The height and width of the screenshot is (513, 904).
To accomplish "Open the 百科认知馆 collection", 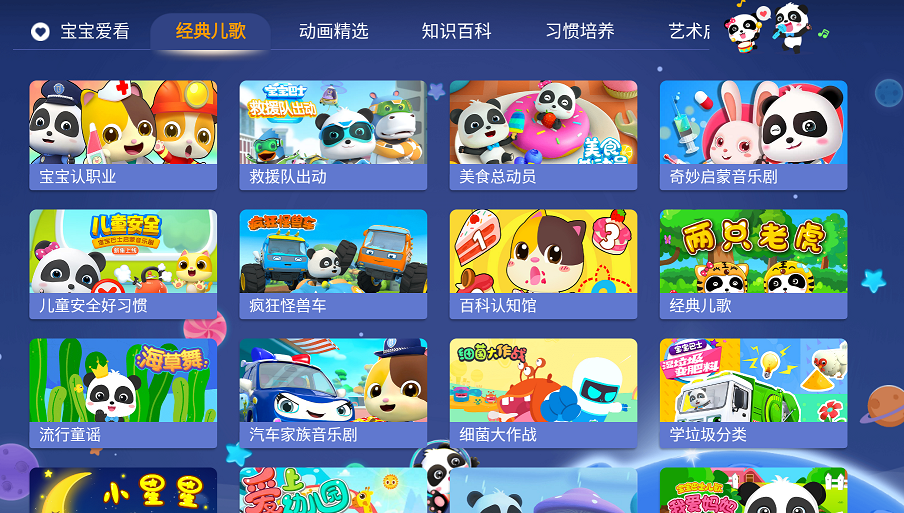I will click(x=543, y=263).
